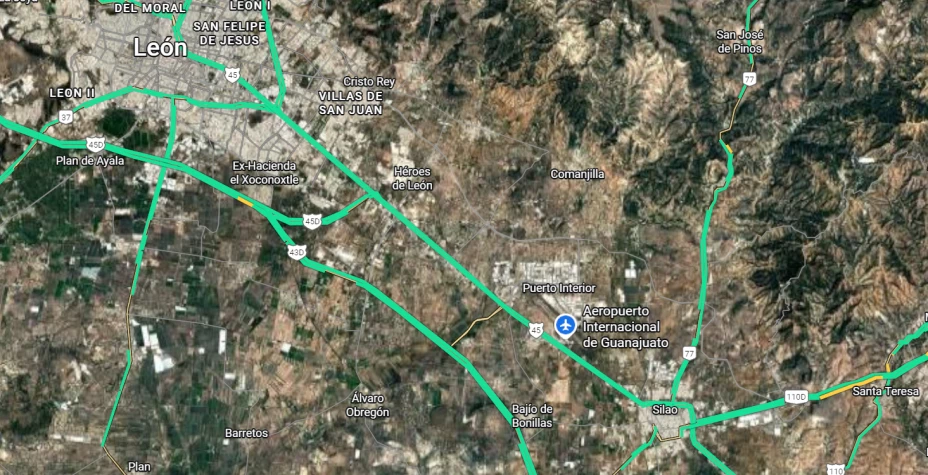Image resolution: width=928 pixels, height=475 pixels.
Task: Open the Silao place label
Action: coord(664,410)
